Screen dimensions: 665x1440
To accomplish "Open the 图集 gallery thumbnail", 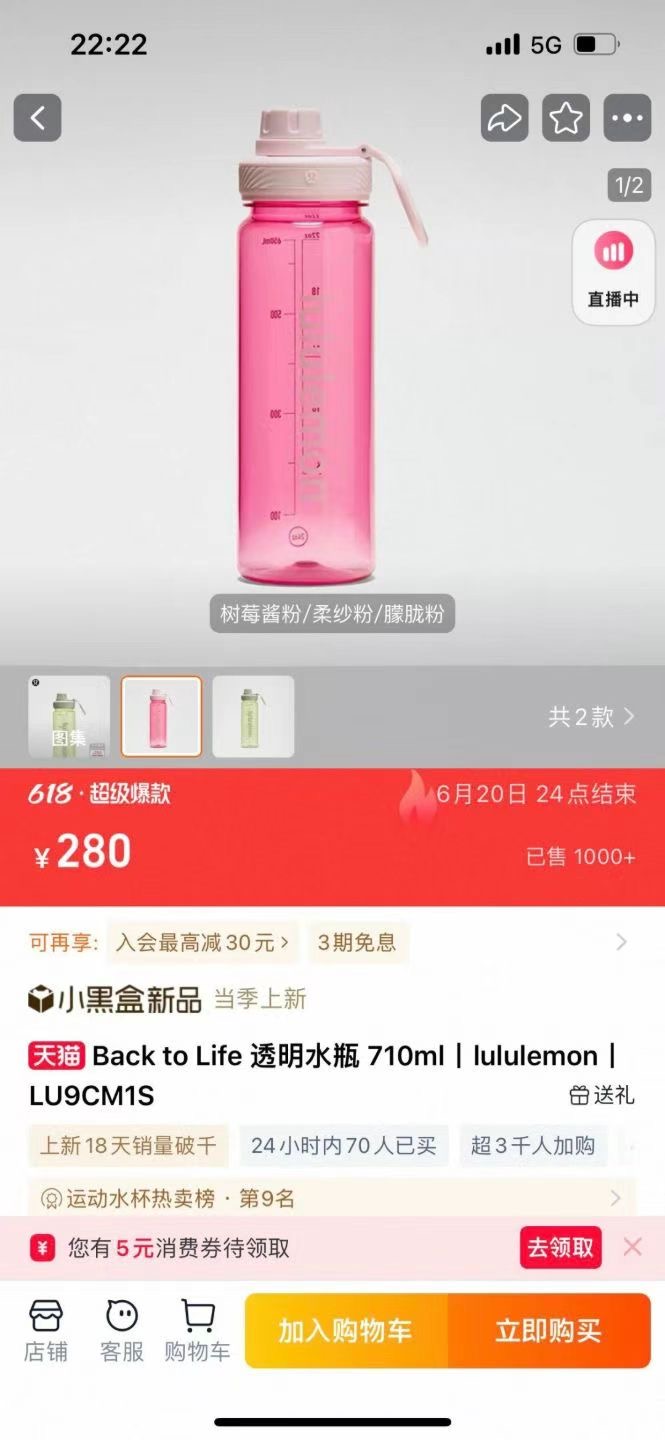I will (69, 717).
